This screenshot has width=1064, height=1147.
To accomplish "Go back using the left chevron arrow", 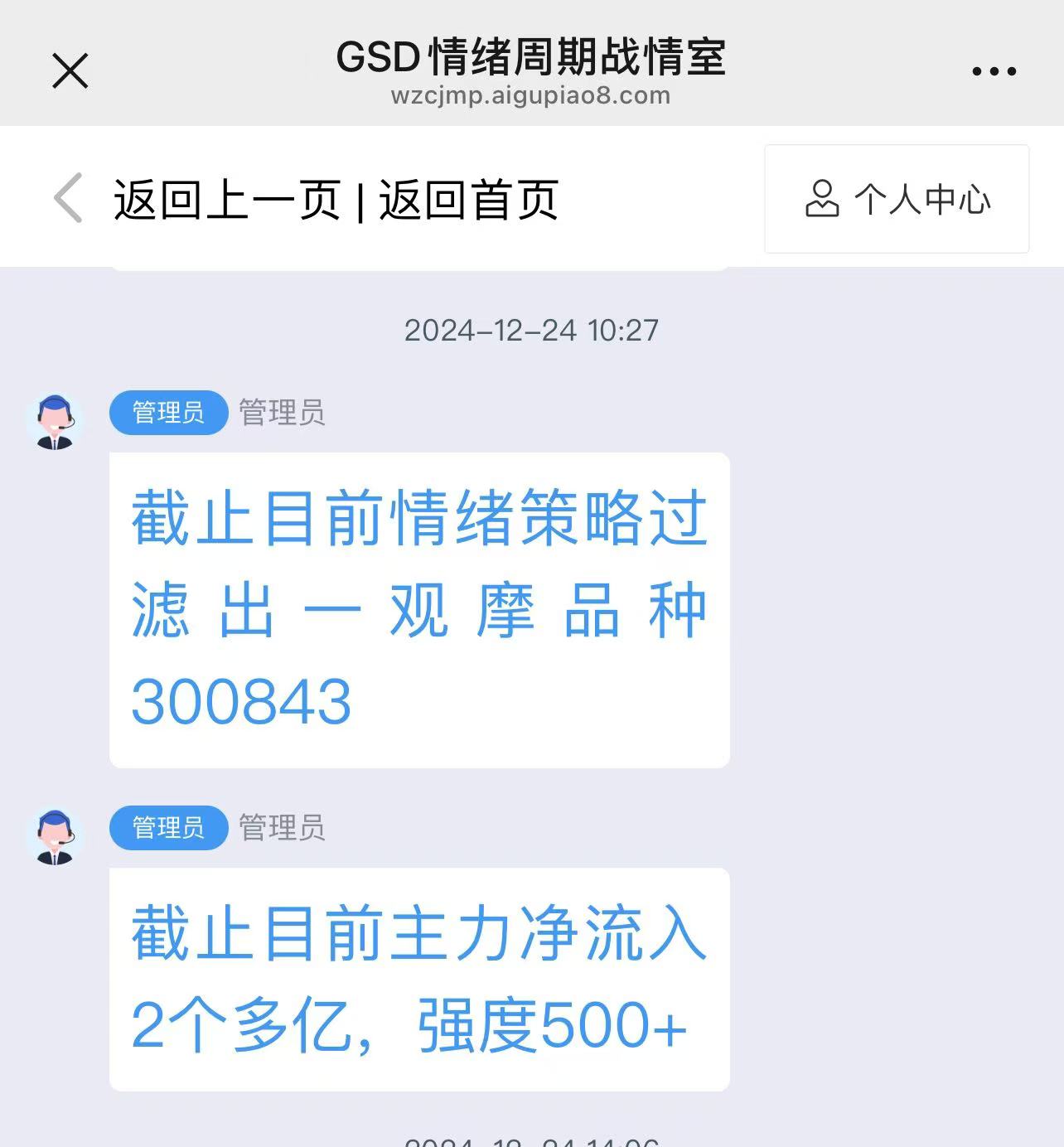I will click(68, 198).
